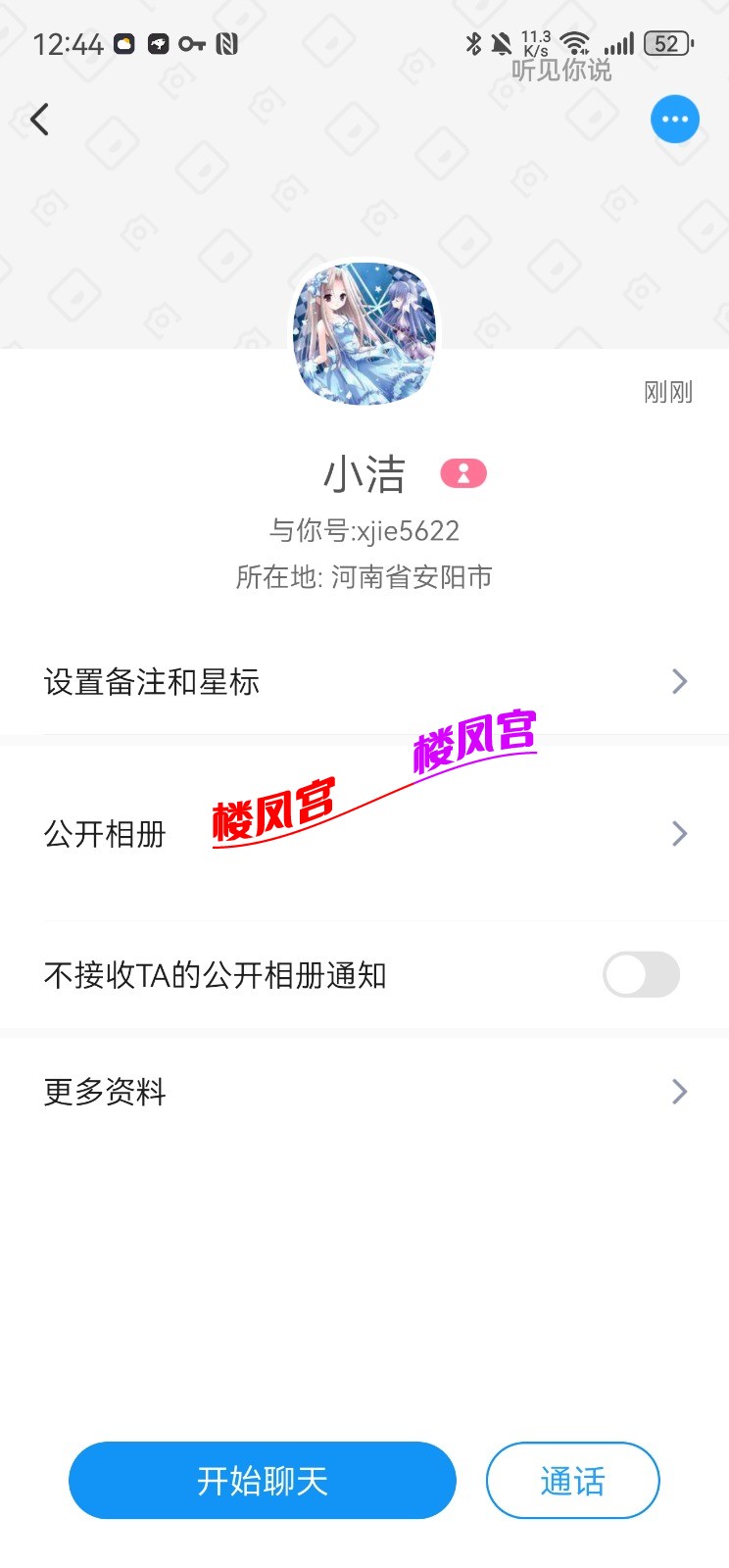Tap the back arrow at top left
Viewport: 729px width, 1568px height.
pos(39,118)
